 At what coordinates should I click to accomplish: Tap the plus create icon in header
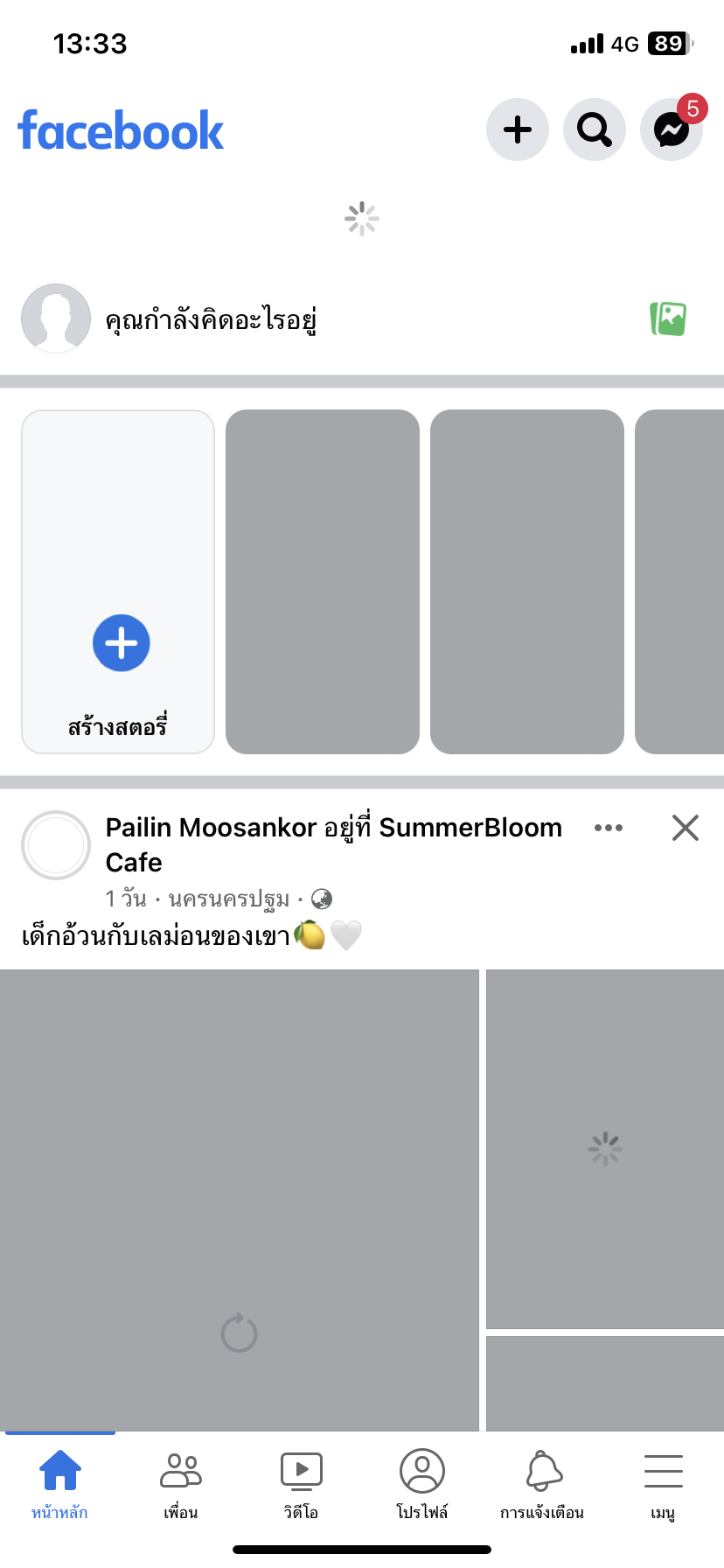coord(518,129)
